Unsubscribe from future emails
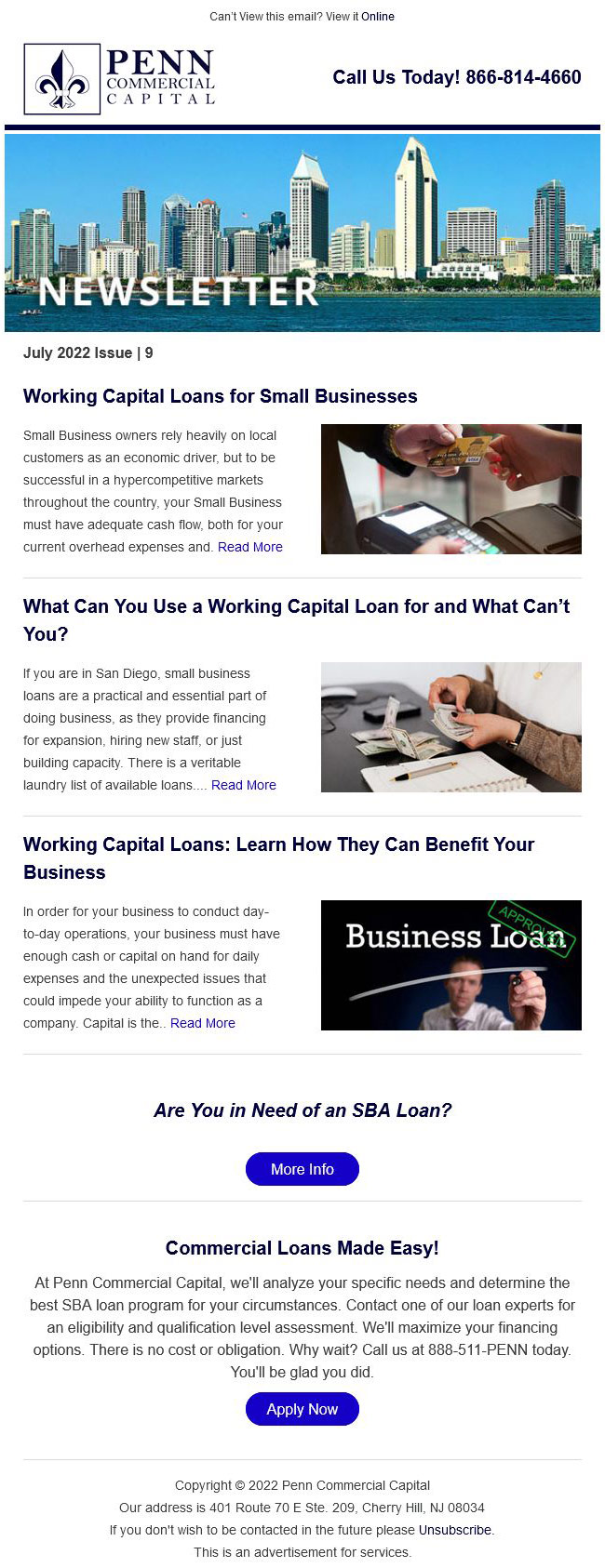Screen dimensions: 605x1568 [x=455, y=1530]
